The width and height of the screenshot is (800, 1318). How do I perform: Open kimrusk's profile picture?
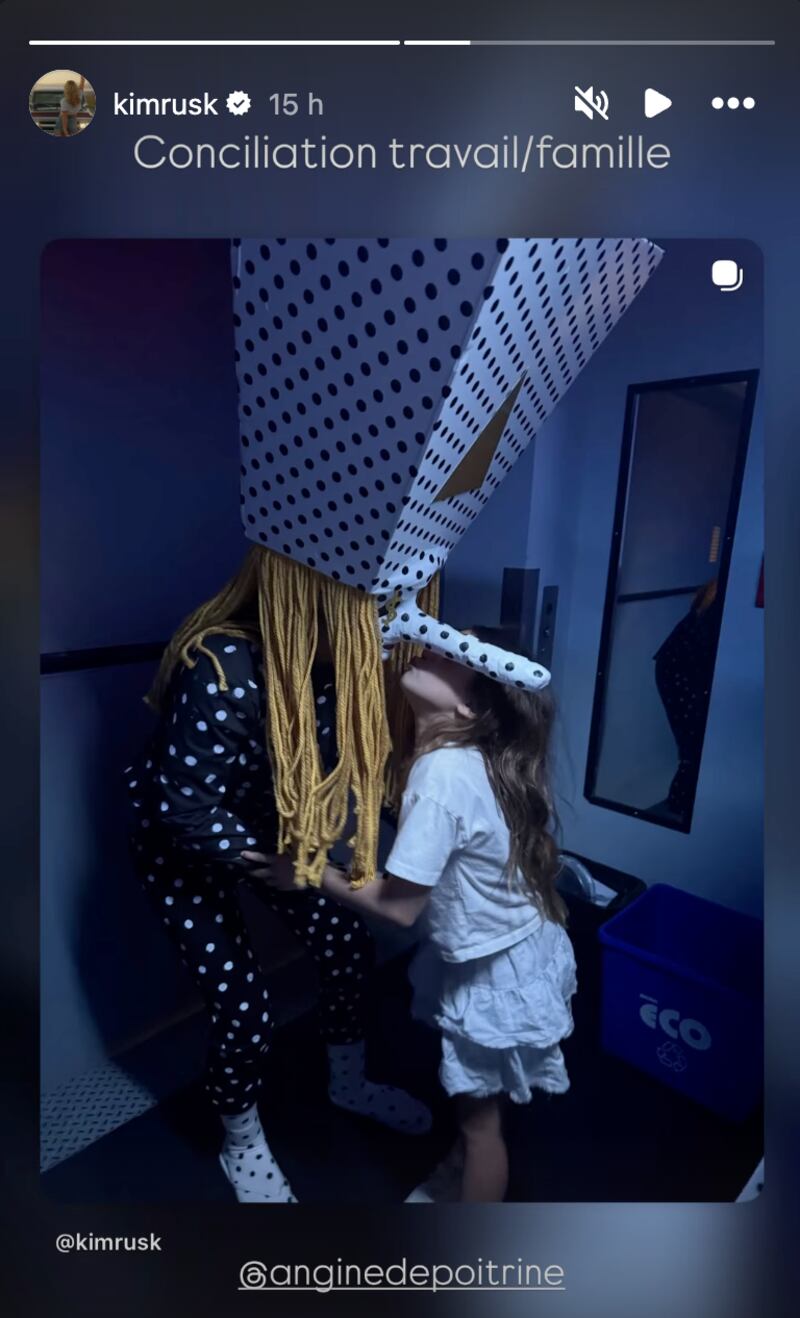pos(62,103)
